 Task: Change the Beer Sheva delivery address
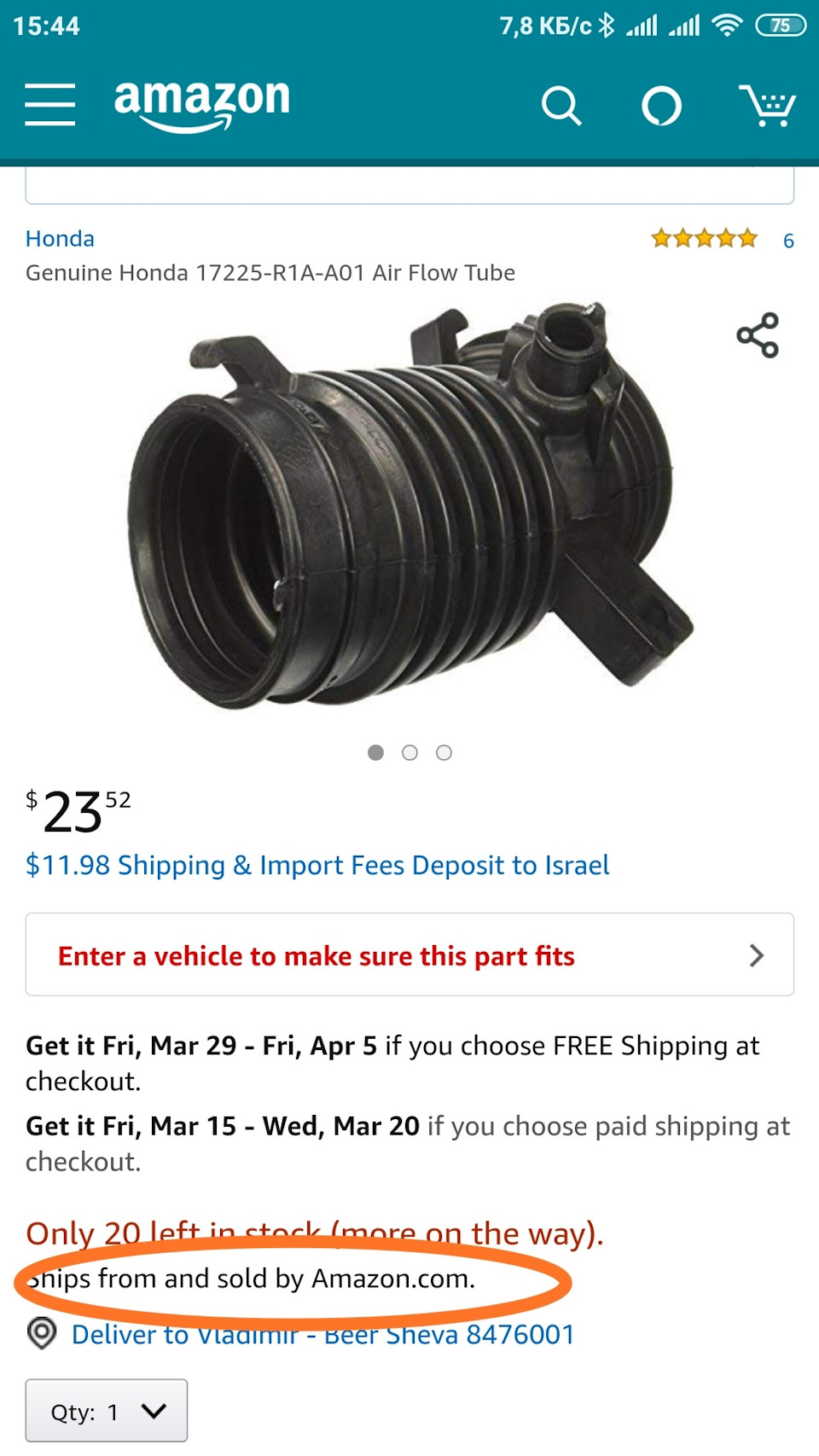322,1336
